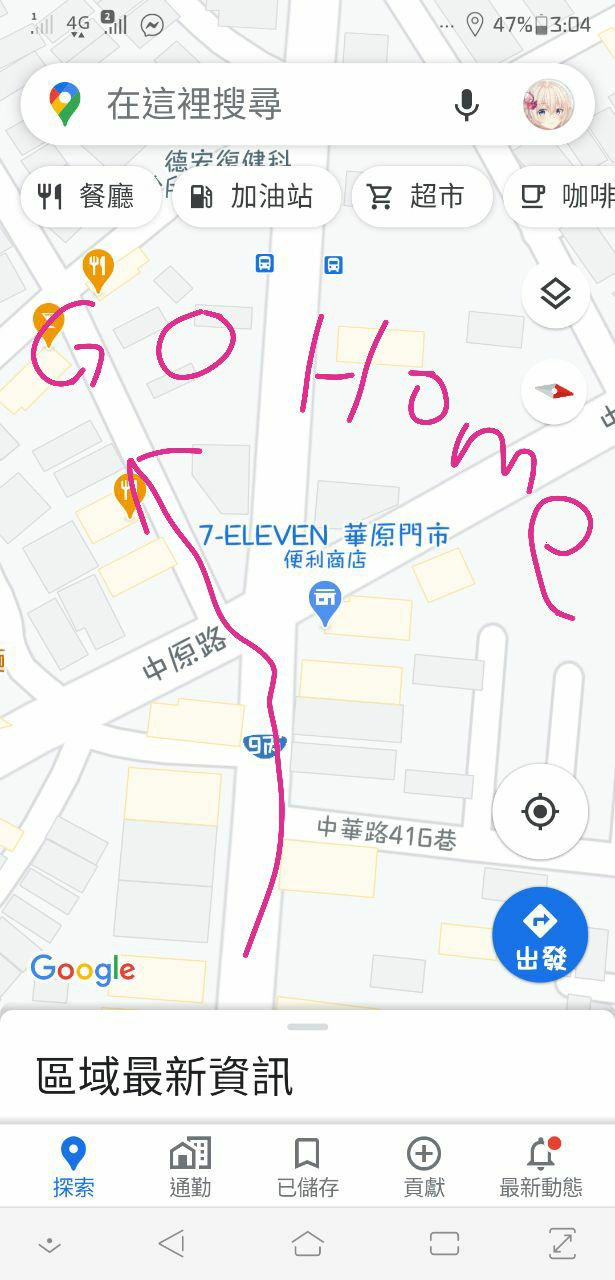Select the 咖啡 coffee chip

point(565,196)
